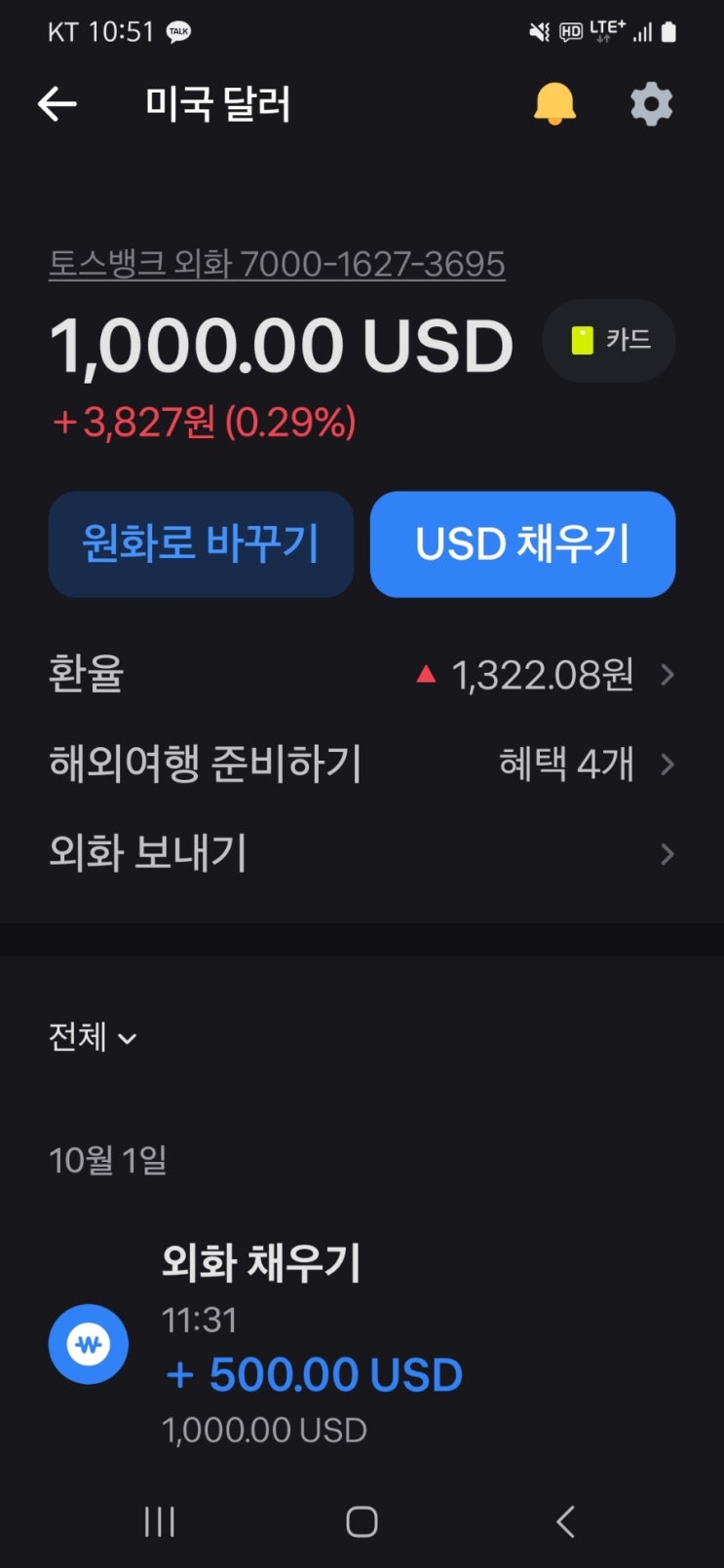Tap 원화로 바꾸기 button

(201, 543)
